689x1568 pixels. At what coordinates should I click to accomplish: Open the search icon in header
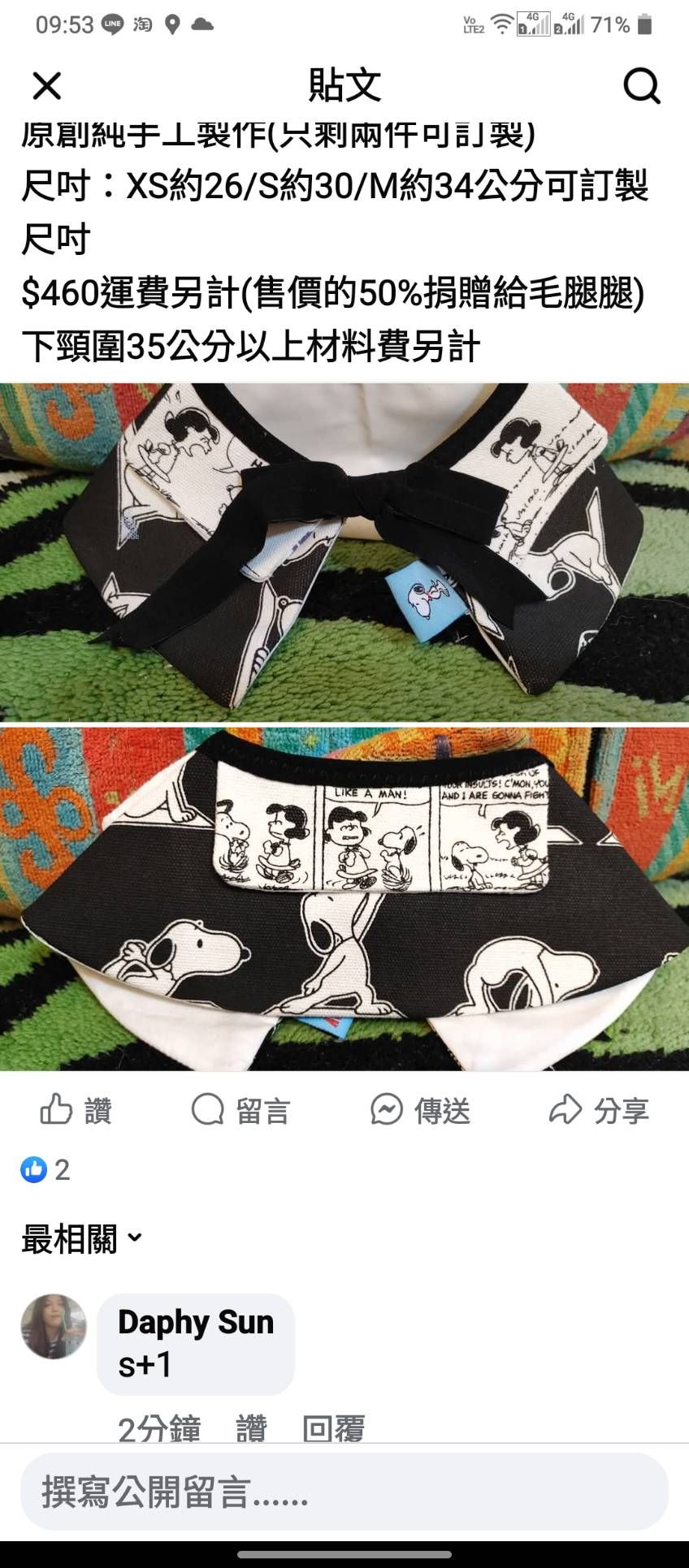click(x=641, y=85)
